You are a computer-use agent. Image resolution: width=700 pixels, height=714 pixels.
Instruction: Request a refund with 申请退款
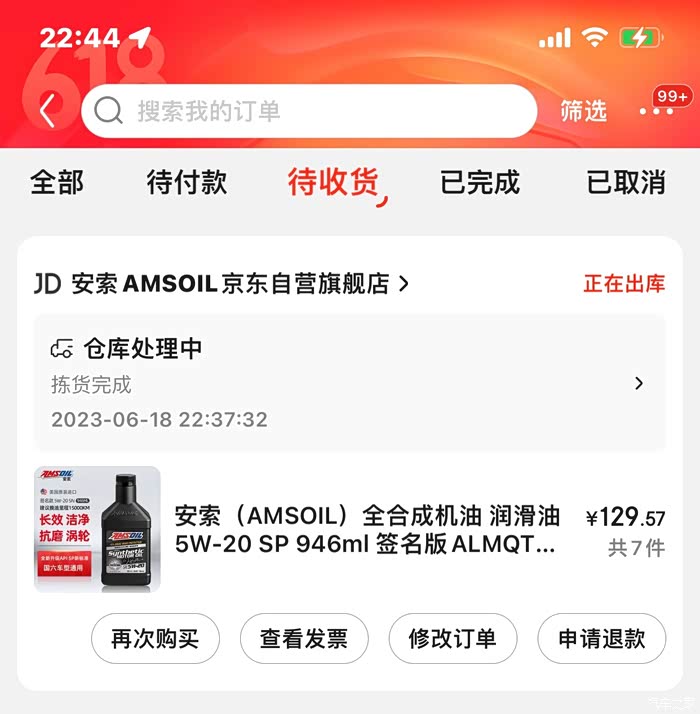point(601,639)
